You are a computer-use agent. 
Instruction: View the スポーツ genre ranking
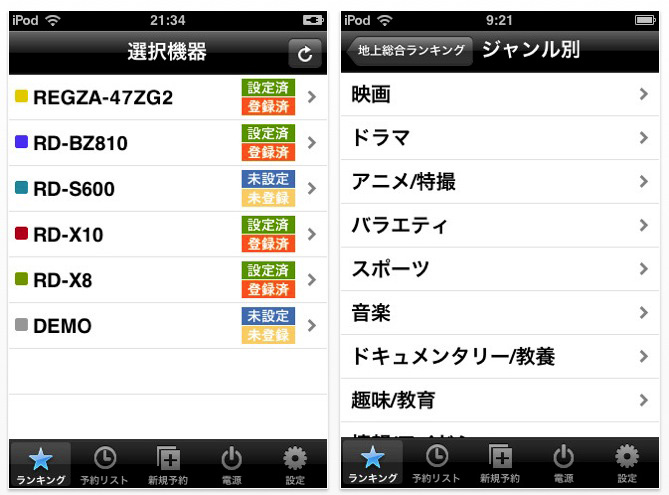click(501, 269)
